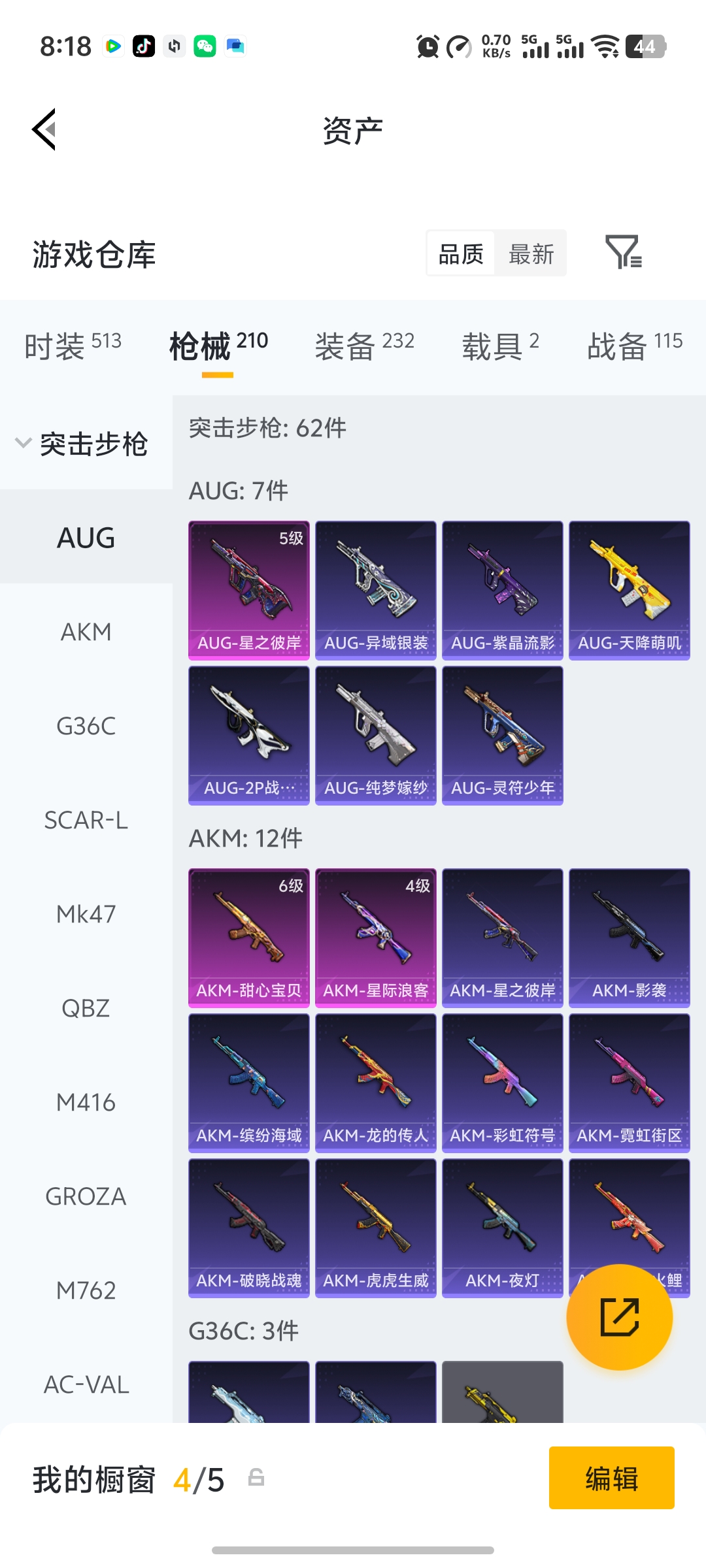Switch to the 装备 tab
The image size is (706, 1568).
coord(364,345)
